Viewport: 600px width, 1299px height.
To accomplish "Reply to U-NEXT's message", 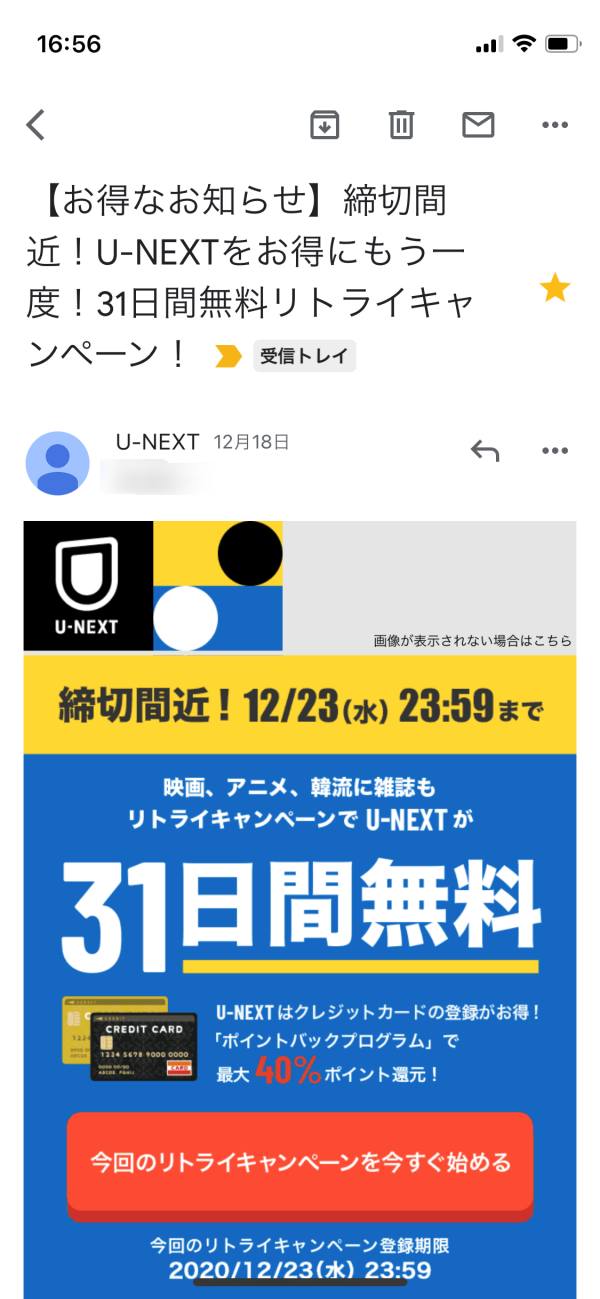I will (484, 451).
